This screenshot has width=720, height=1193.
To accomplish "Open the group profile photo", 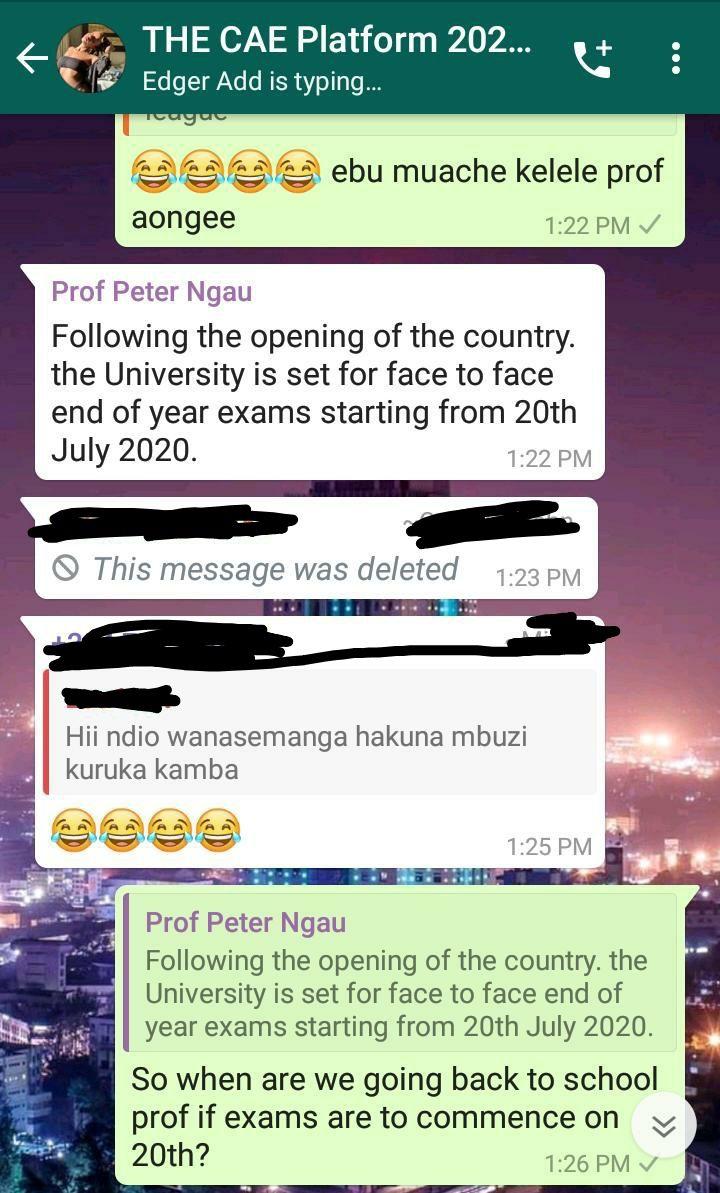I will pos(91,58).
